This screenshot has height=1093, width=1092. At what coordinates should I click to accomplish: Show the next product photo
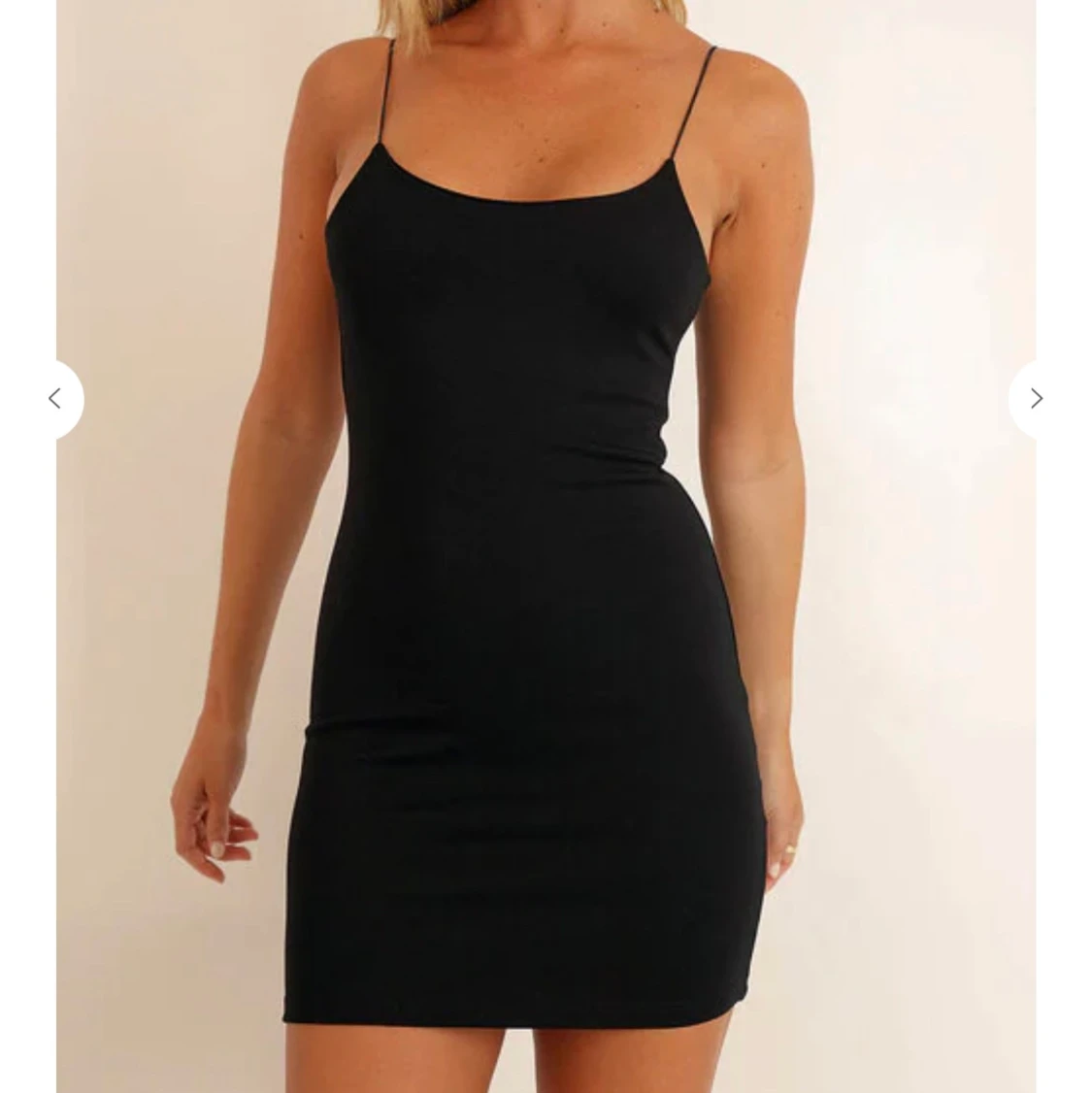pos(1036,399)
